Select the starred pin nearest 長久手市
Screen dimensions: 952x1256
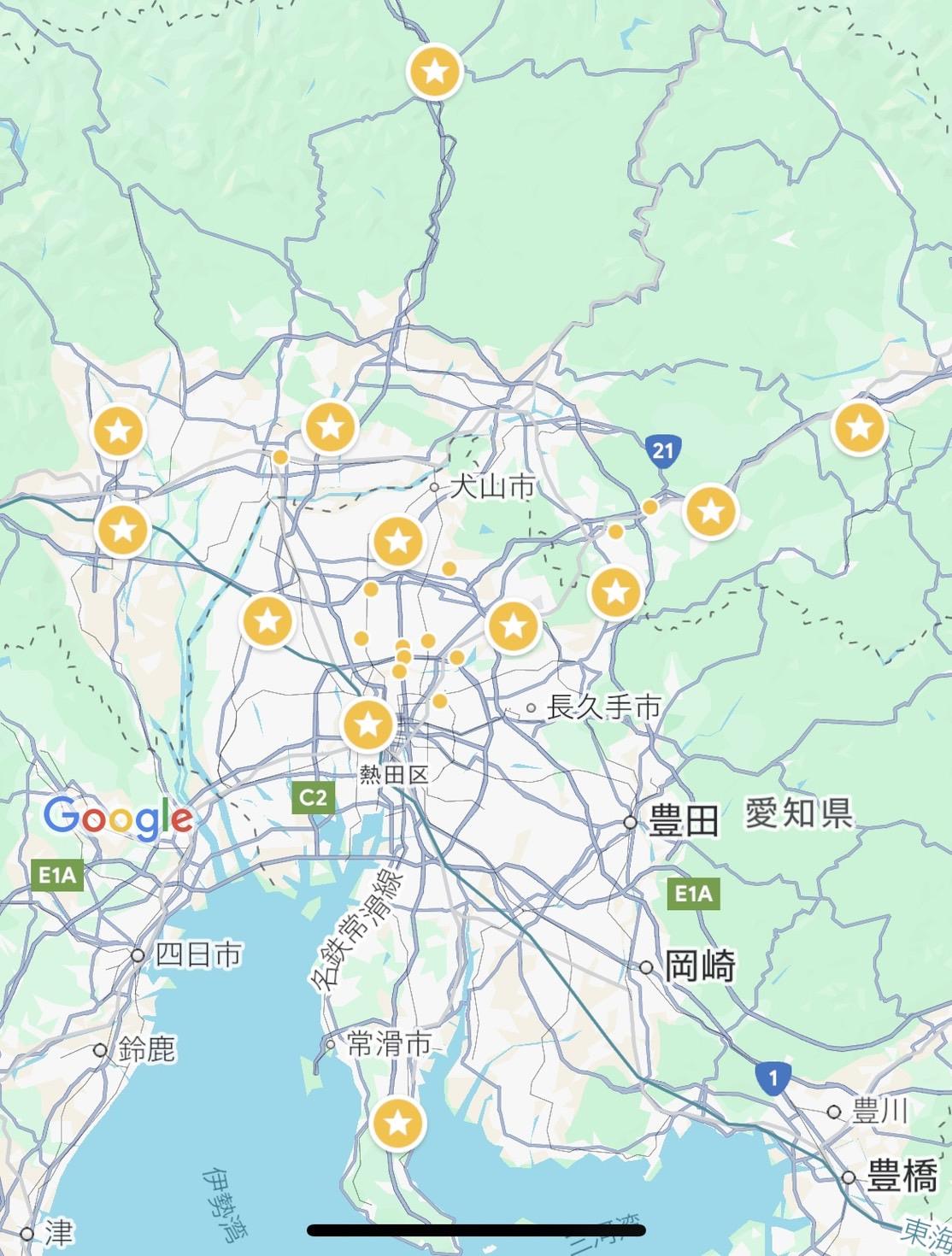tap(513, 626)
